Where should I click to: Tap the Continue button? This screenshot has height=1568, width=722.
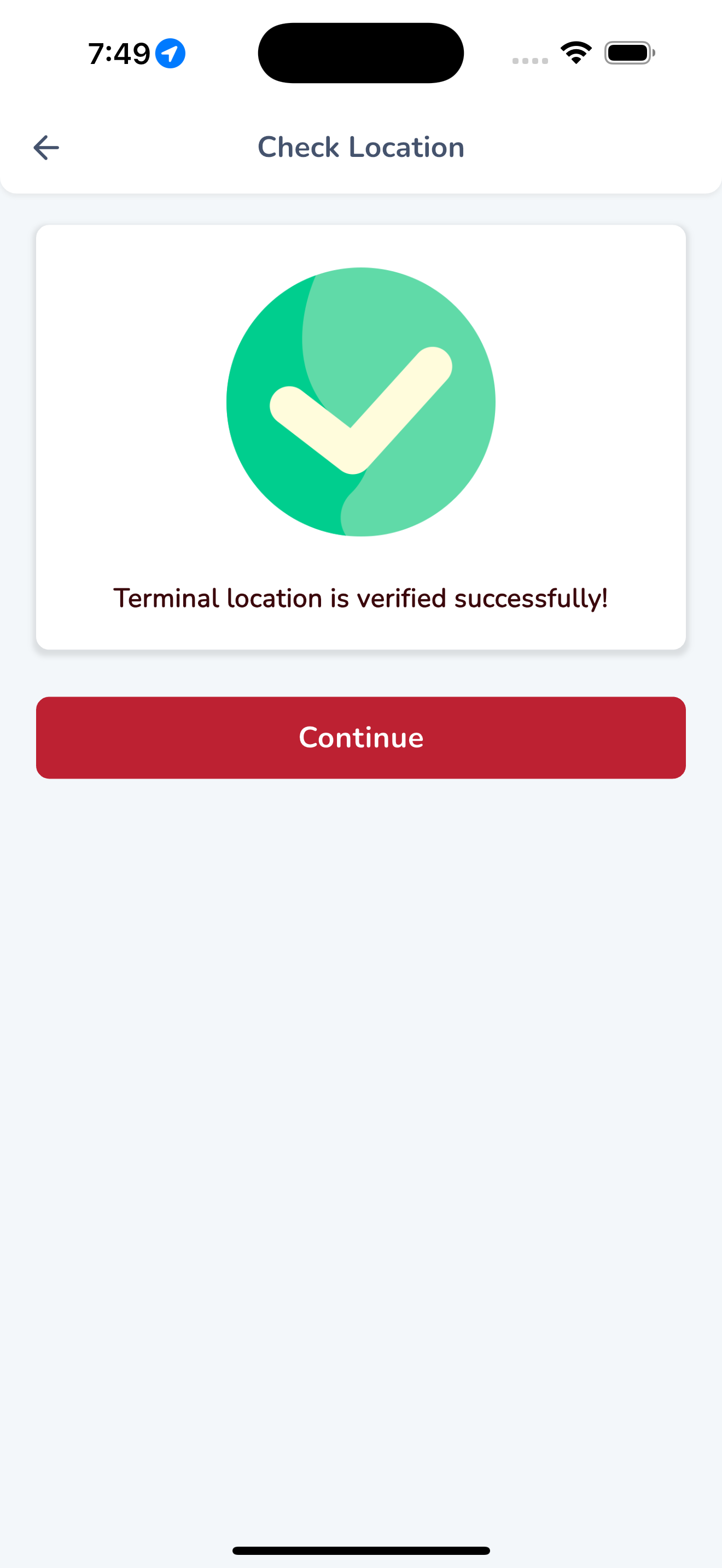pos(361,737)
